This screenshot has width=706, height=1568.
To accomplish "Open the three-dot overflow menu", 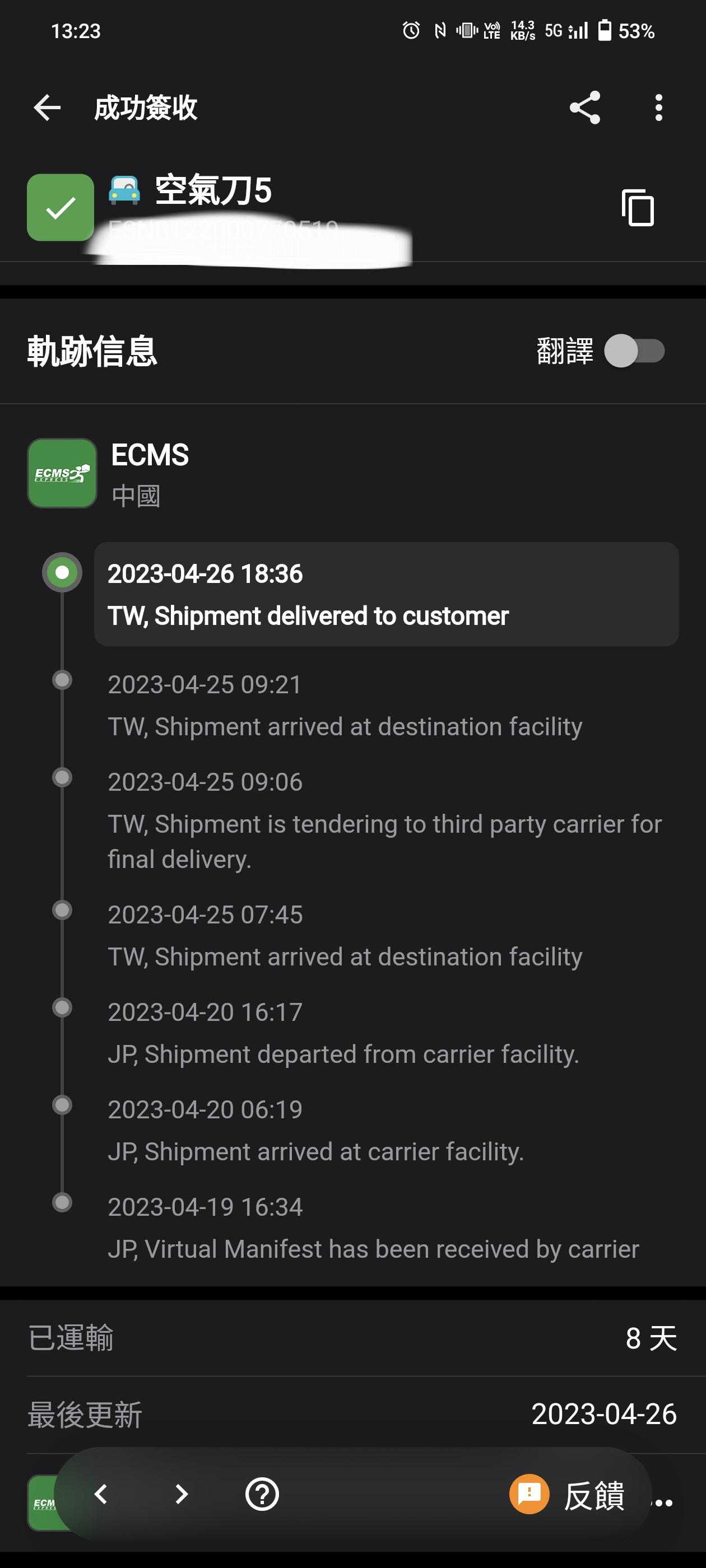I will coord(658,108).
